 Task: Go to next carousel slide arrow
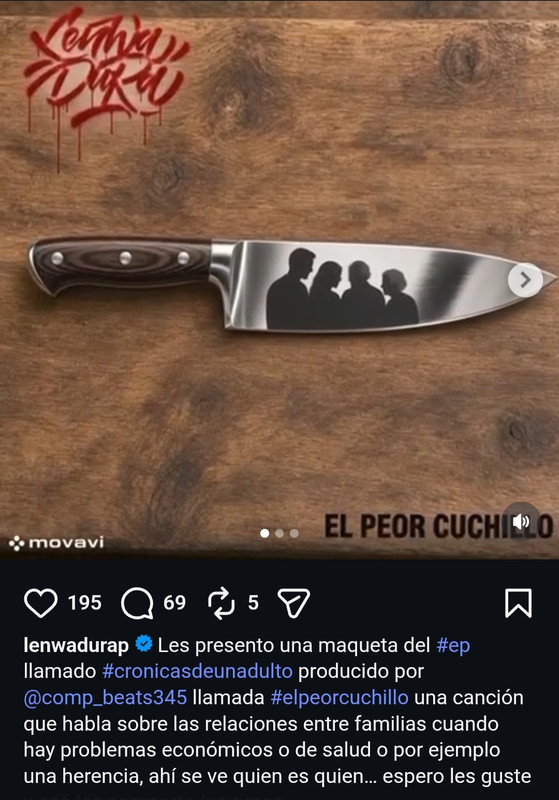525,280
